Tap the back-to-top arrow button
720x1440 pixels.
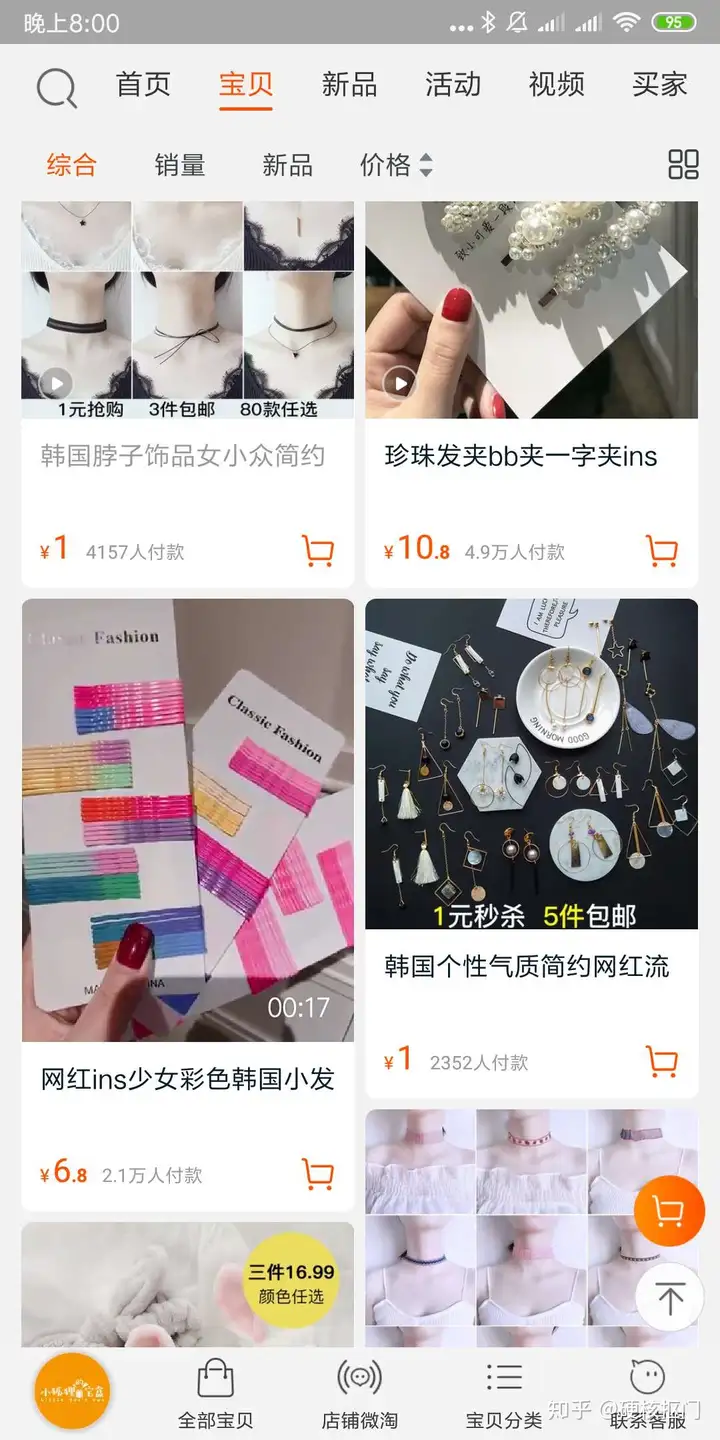[x=669, y=1298]
